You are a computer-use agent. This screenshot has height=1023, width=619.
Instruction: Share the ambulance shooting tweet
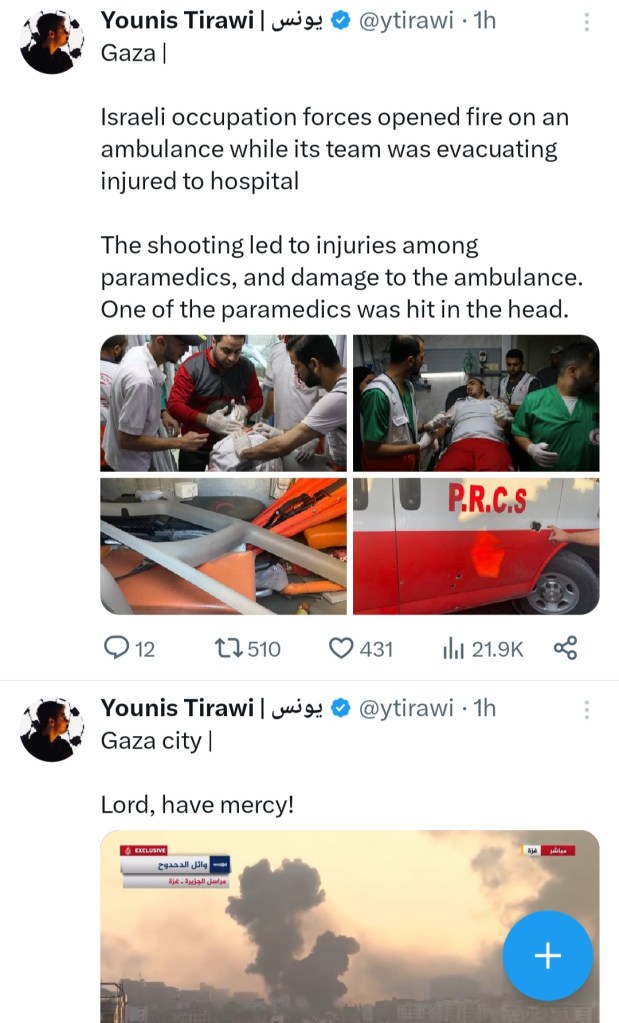[565, 649]
